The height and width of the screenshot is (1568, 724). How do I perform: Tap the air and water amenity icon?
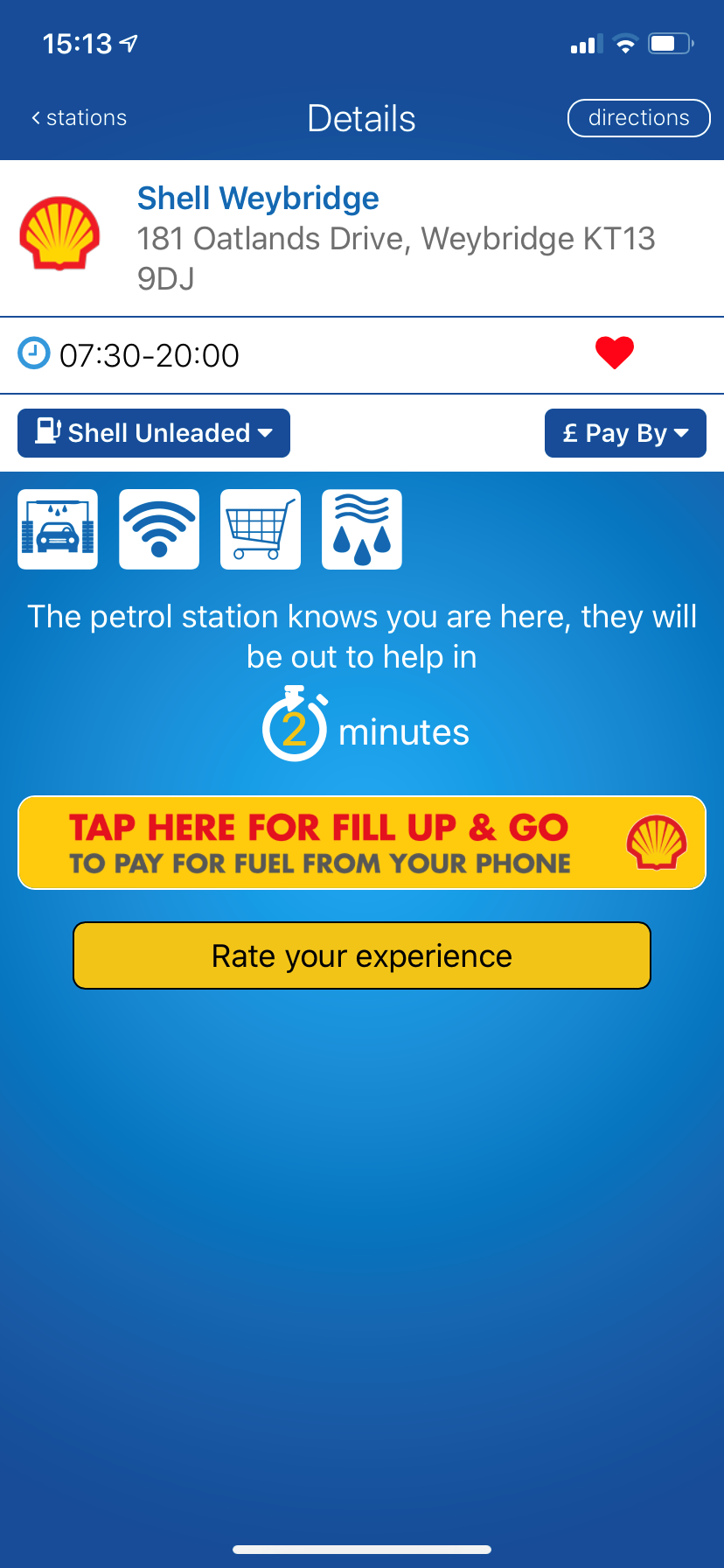[362, 529]
